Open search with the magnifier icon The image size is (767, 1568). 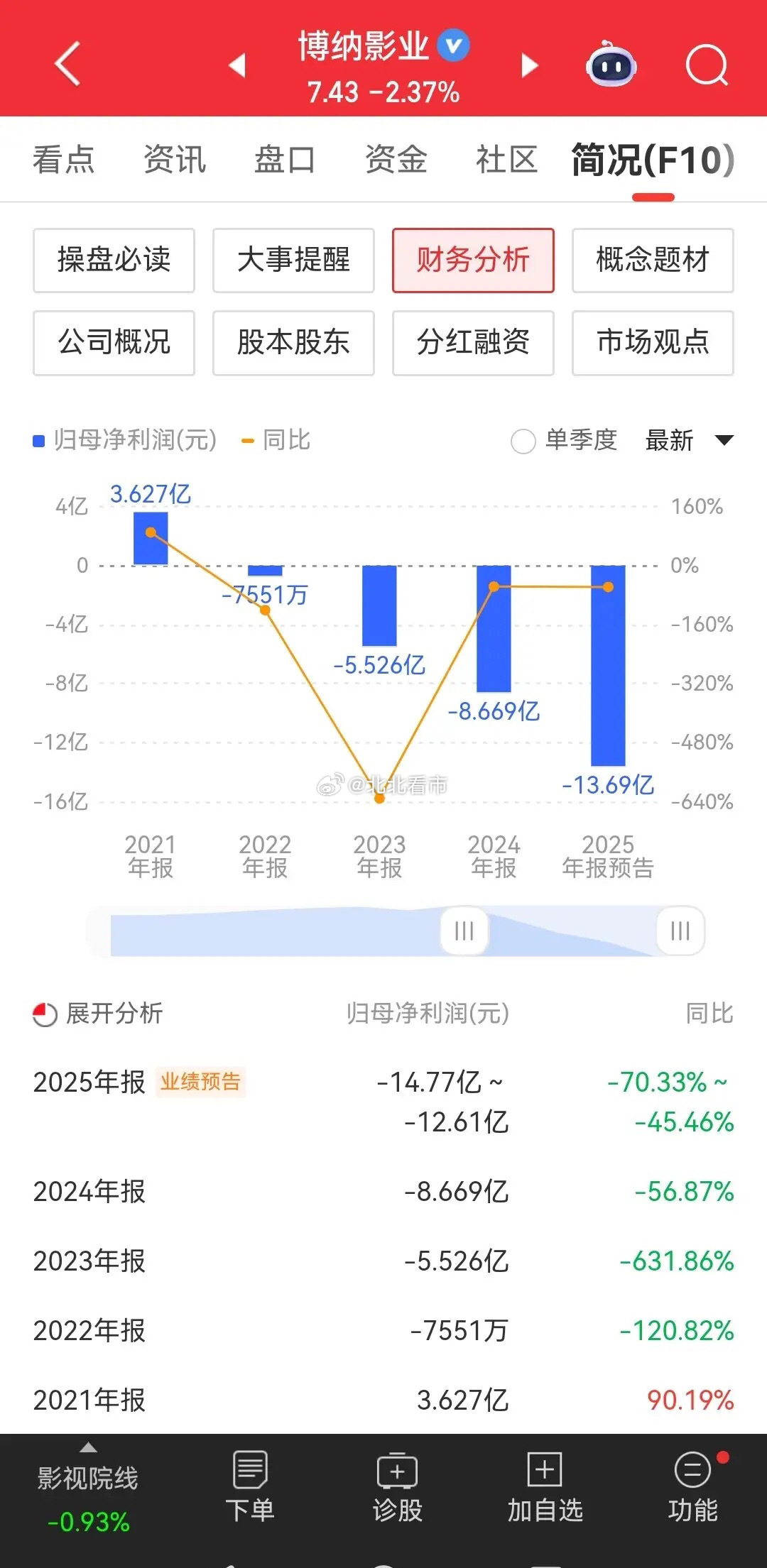point(707,65)
